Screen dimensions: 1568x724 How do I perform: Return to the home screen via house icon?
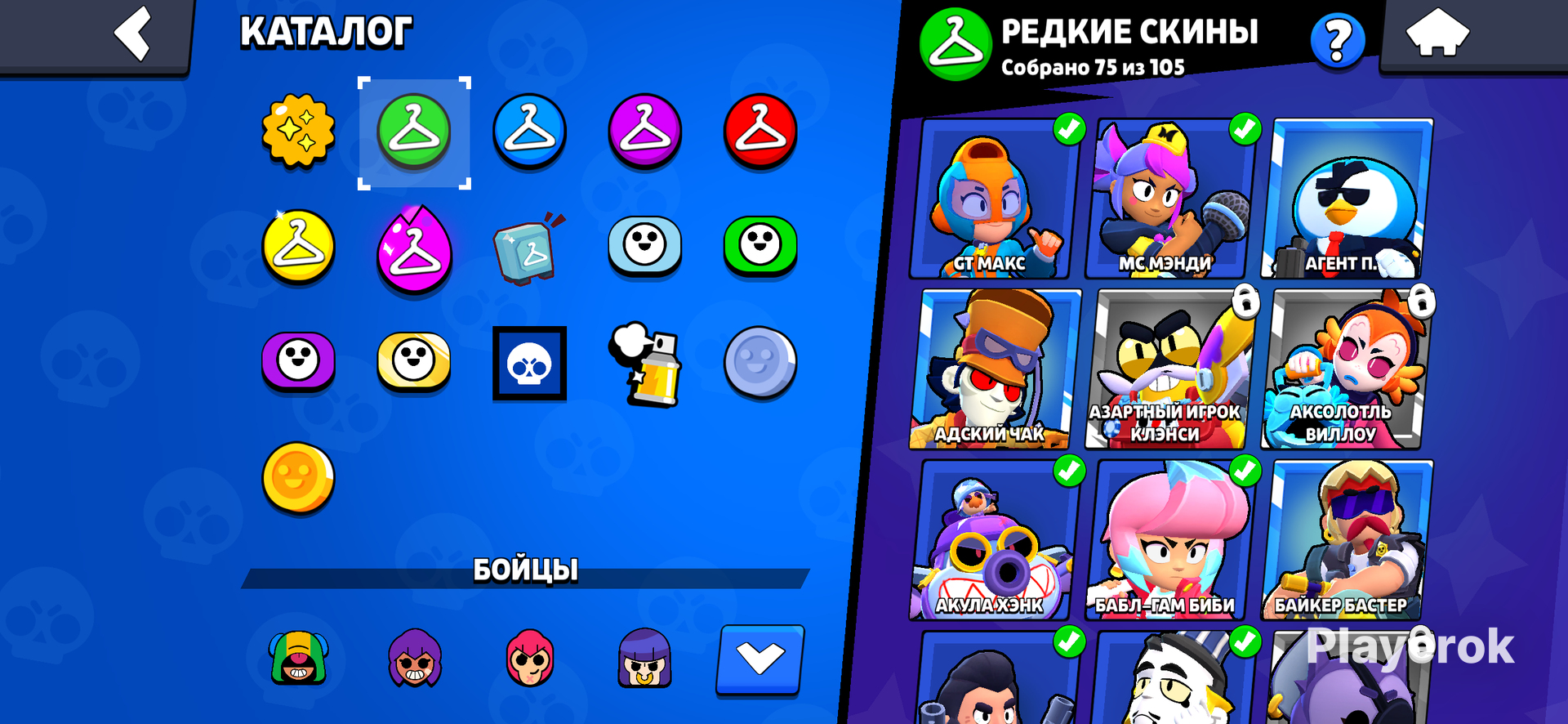coord(1437,34)
